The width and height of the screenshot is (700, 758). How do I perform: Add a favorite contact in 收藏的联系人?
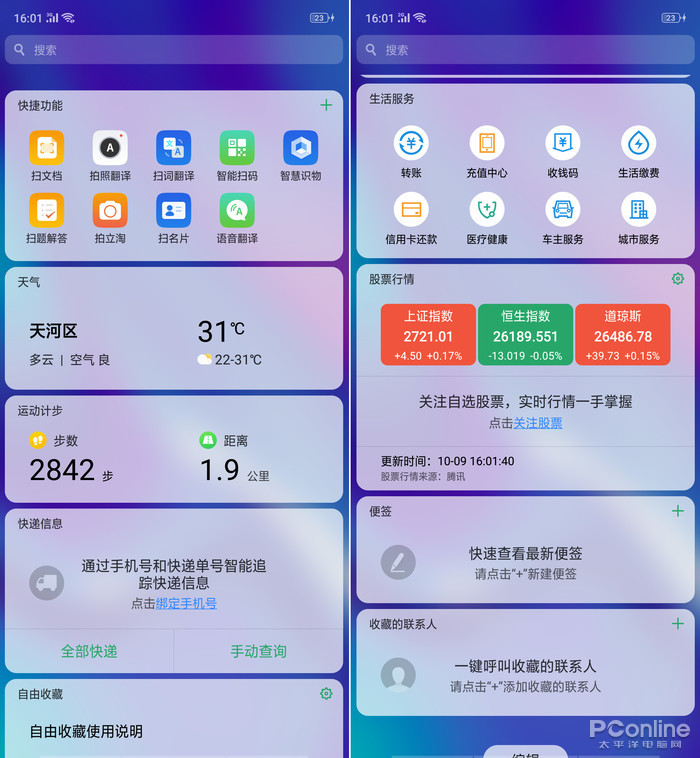coord(677,623)
